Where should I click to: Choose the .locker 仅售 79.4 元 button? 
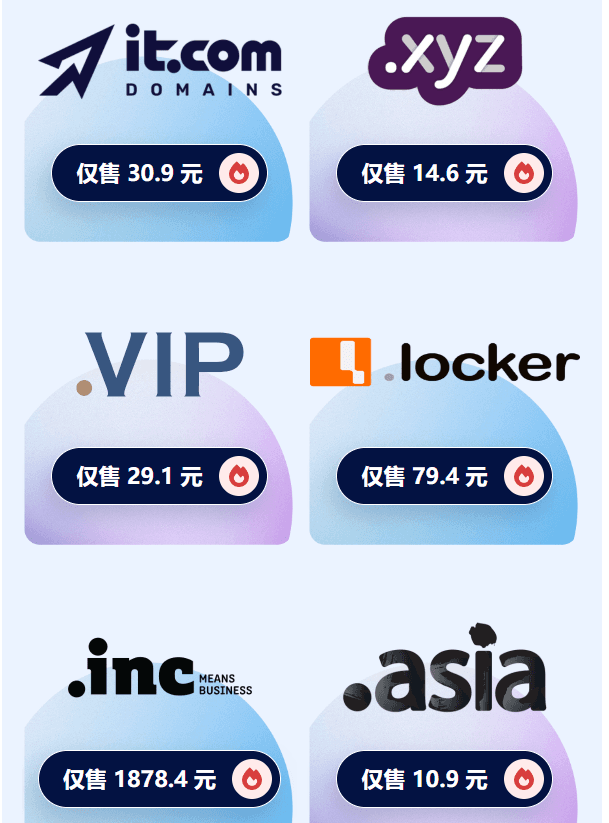click(x=444, y=477)
